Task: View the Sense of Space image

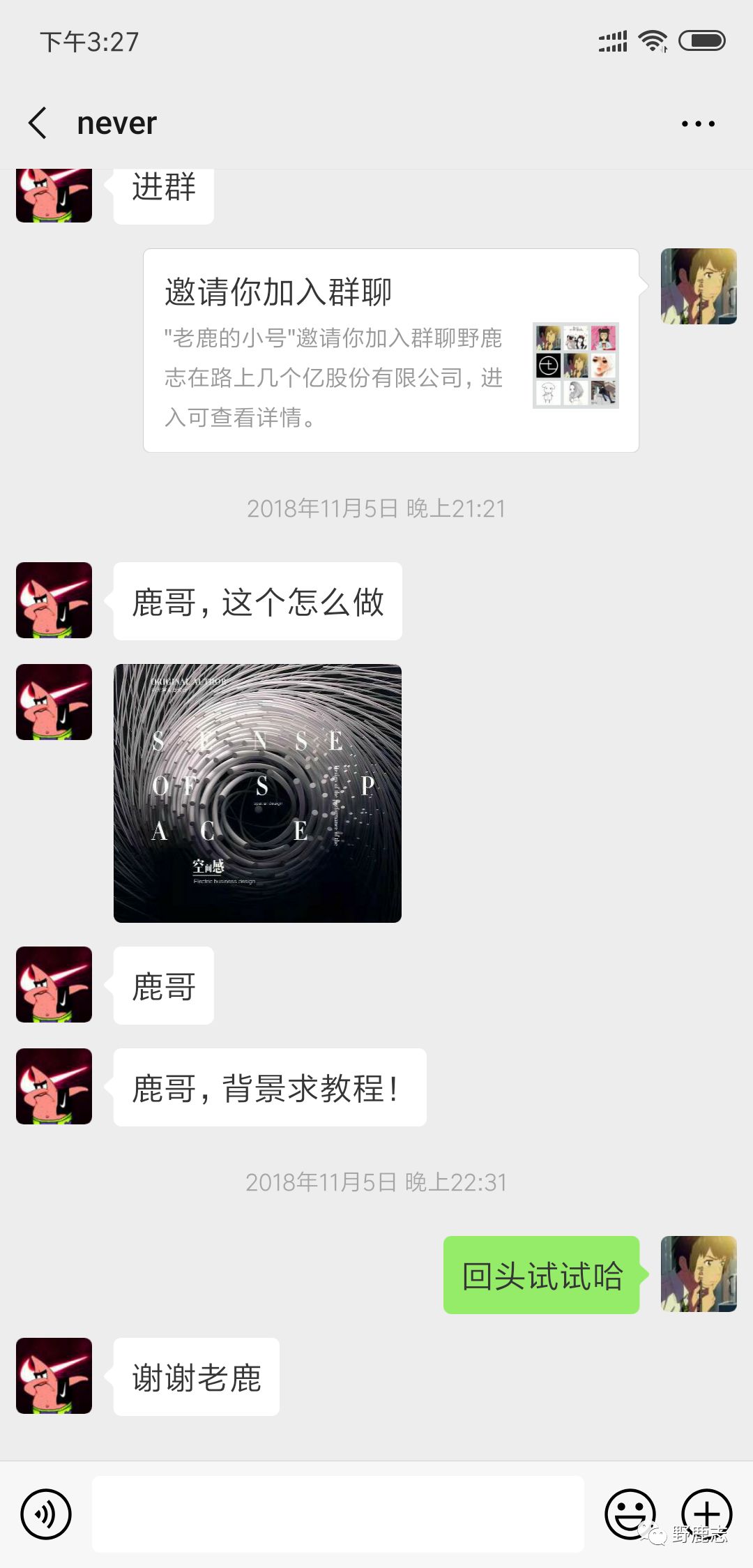Action: pyautogui.click(x=257, y=793)
